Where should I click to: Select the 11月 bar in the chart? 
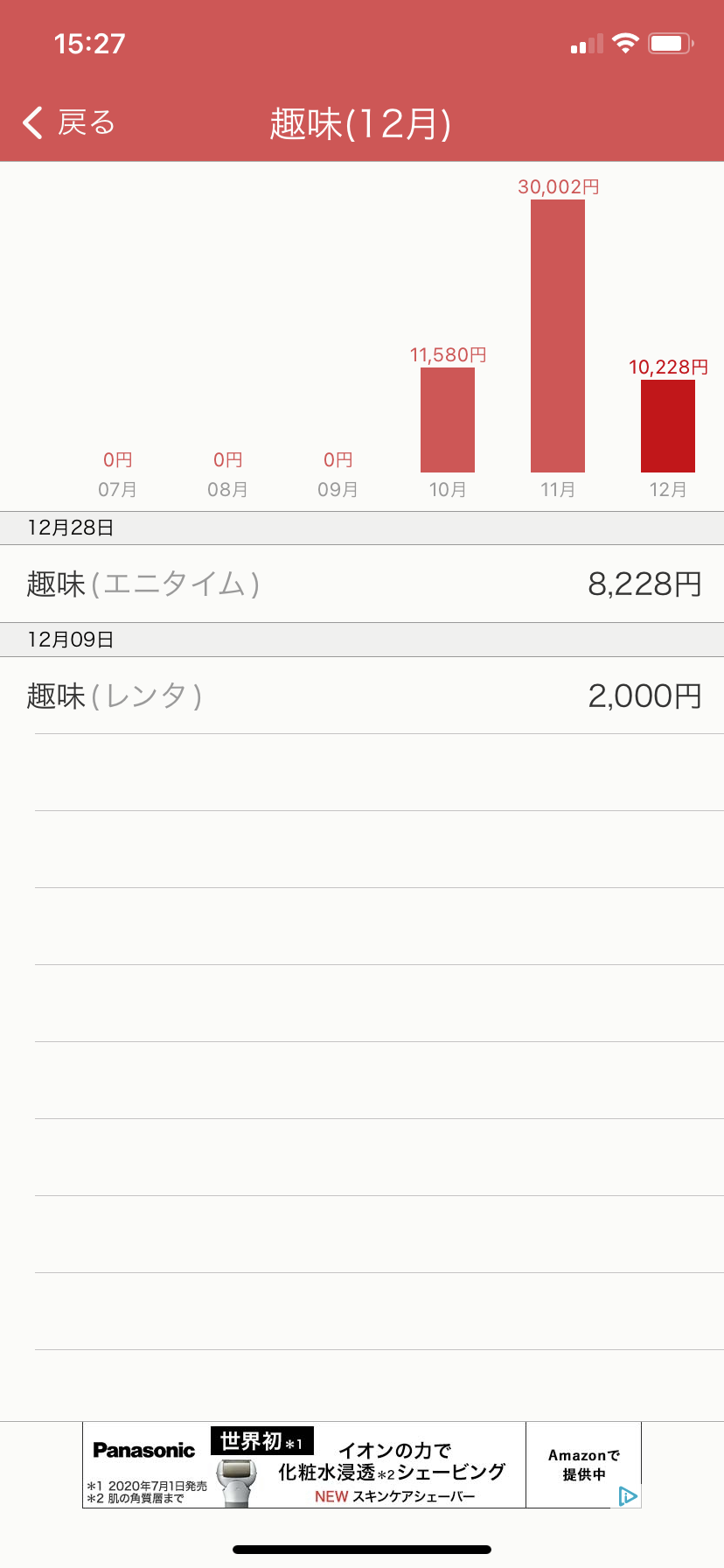tap(558, 336)
